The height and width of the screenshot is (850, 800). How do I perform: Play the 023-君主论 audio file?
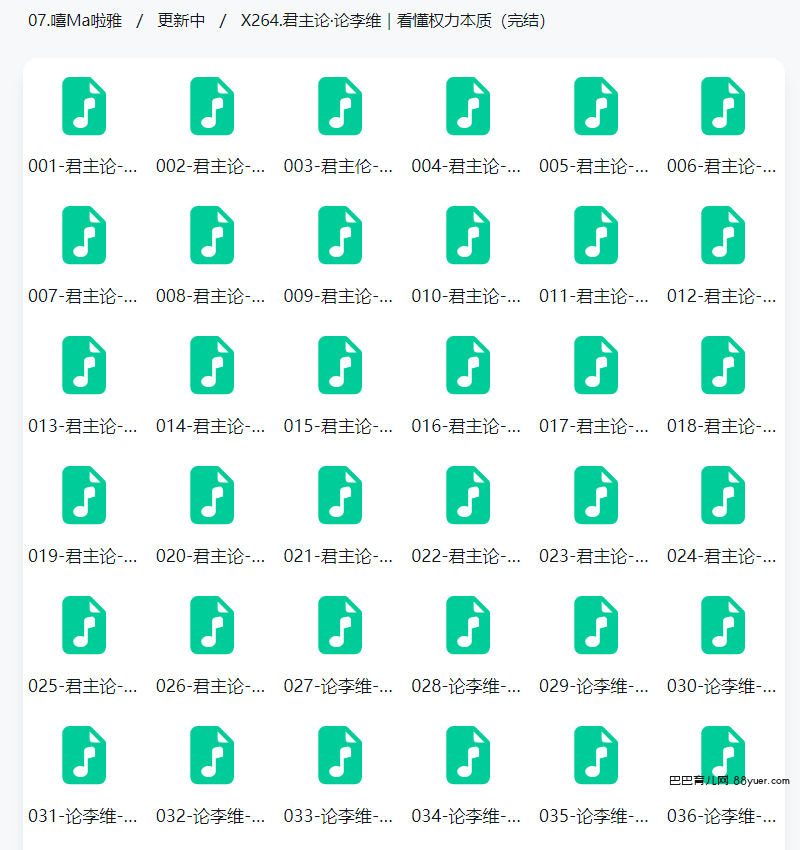pyautogui.click(x=595, y=496)
